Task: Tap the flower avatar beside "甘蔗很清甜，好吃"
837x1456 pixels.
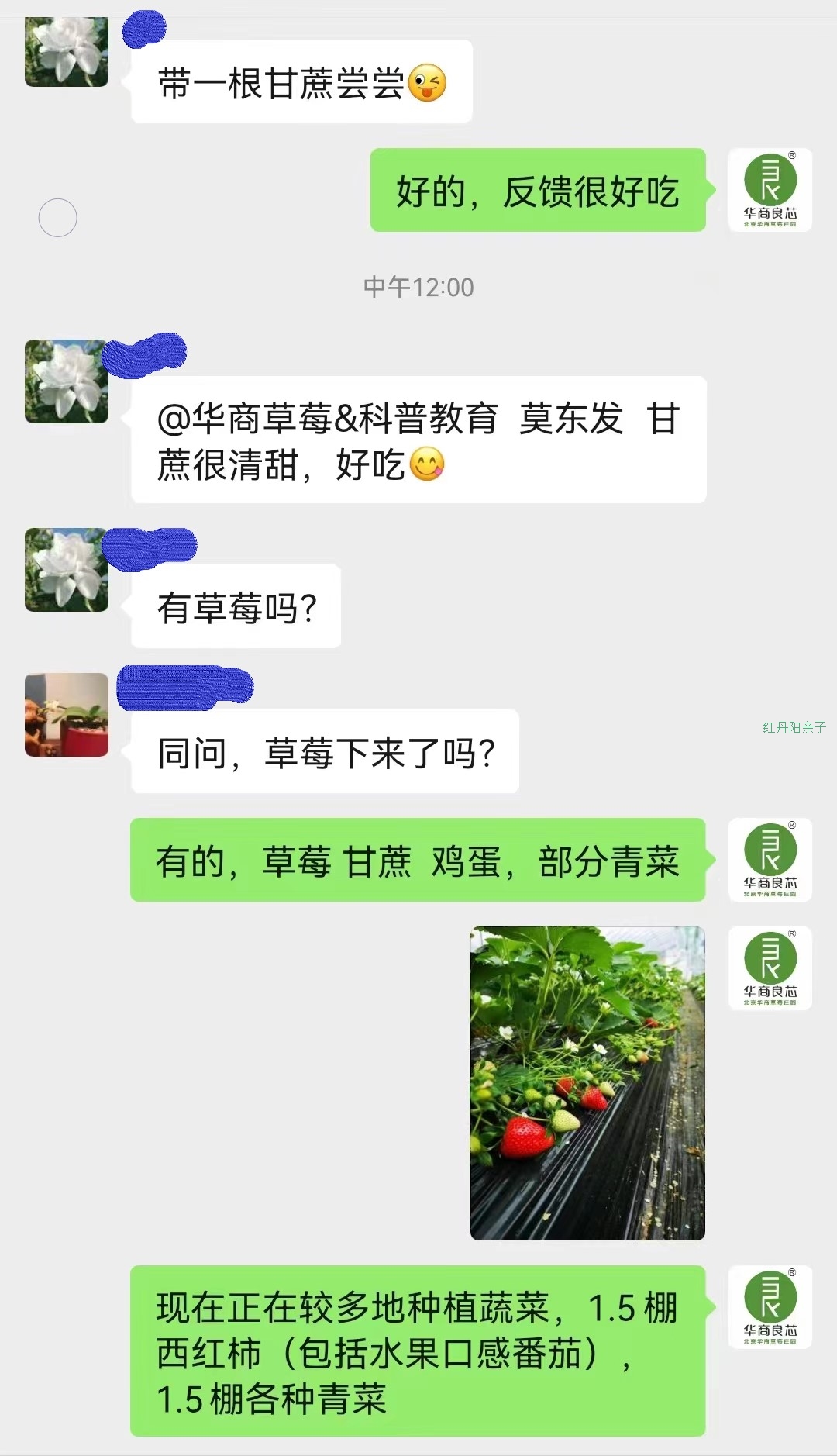Action: (67, 381)
